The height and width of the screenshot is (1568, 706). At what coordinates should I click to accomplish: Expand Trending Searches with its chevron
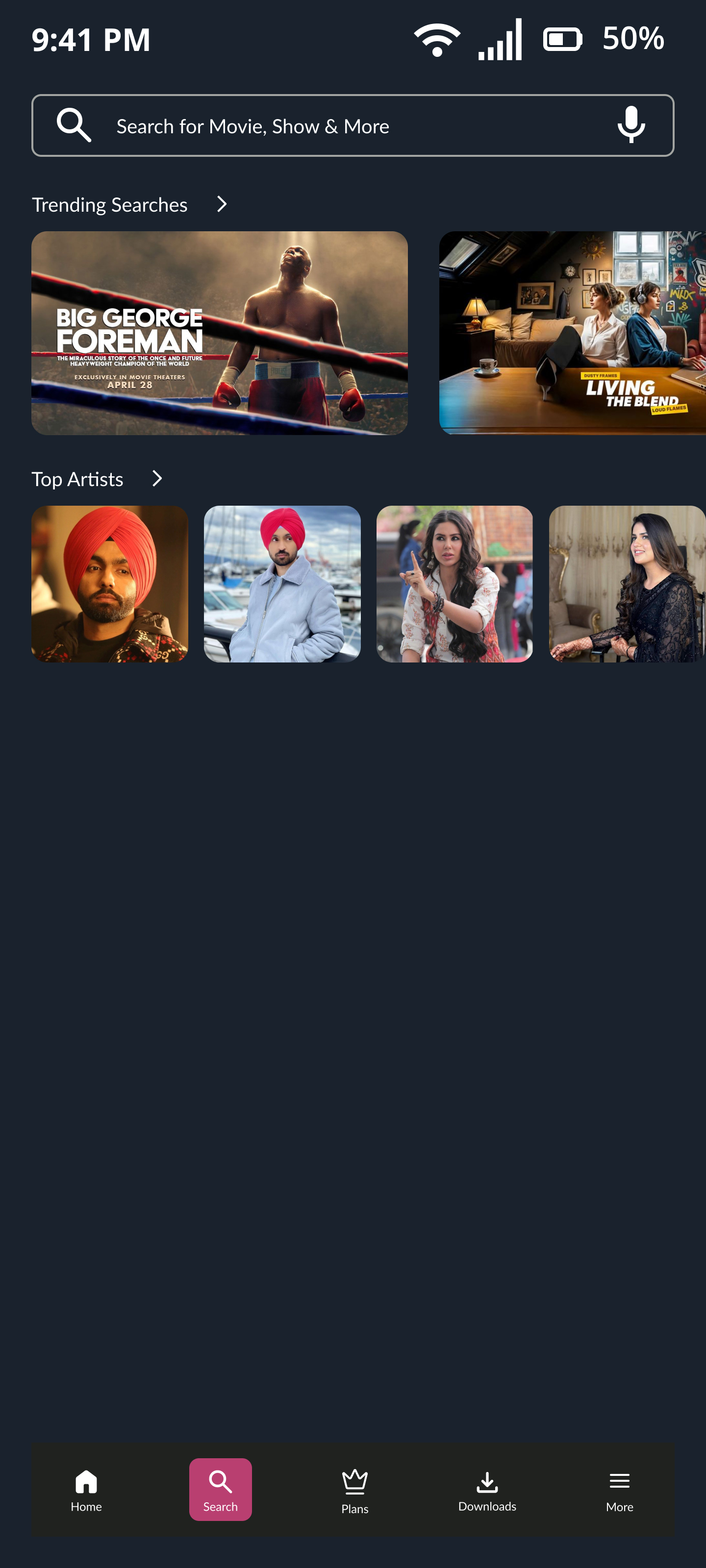222,204
